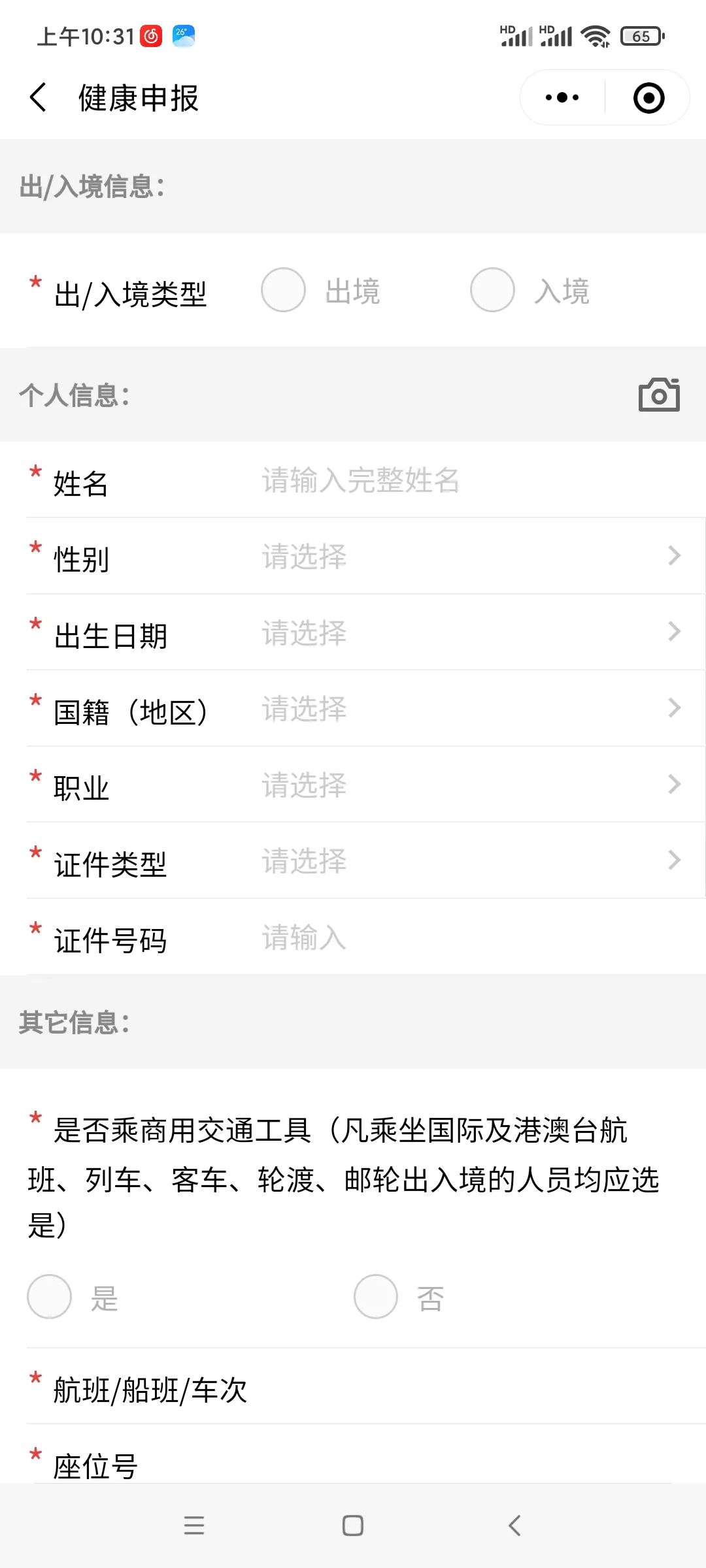Tap the battery indicator in the status bar
Screen dimensions: 706x1568
[640, 37]
